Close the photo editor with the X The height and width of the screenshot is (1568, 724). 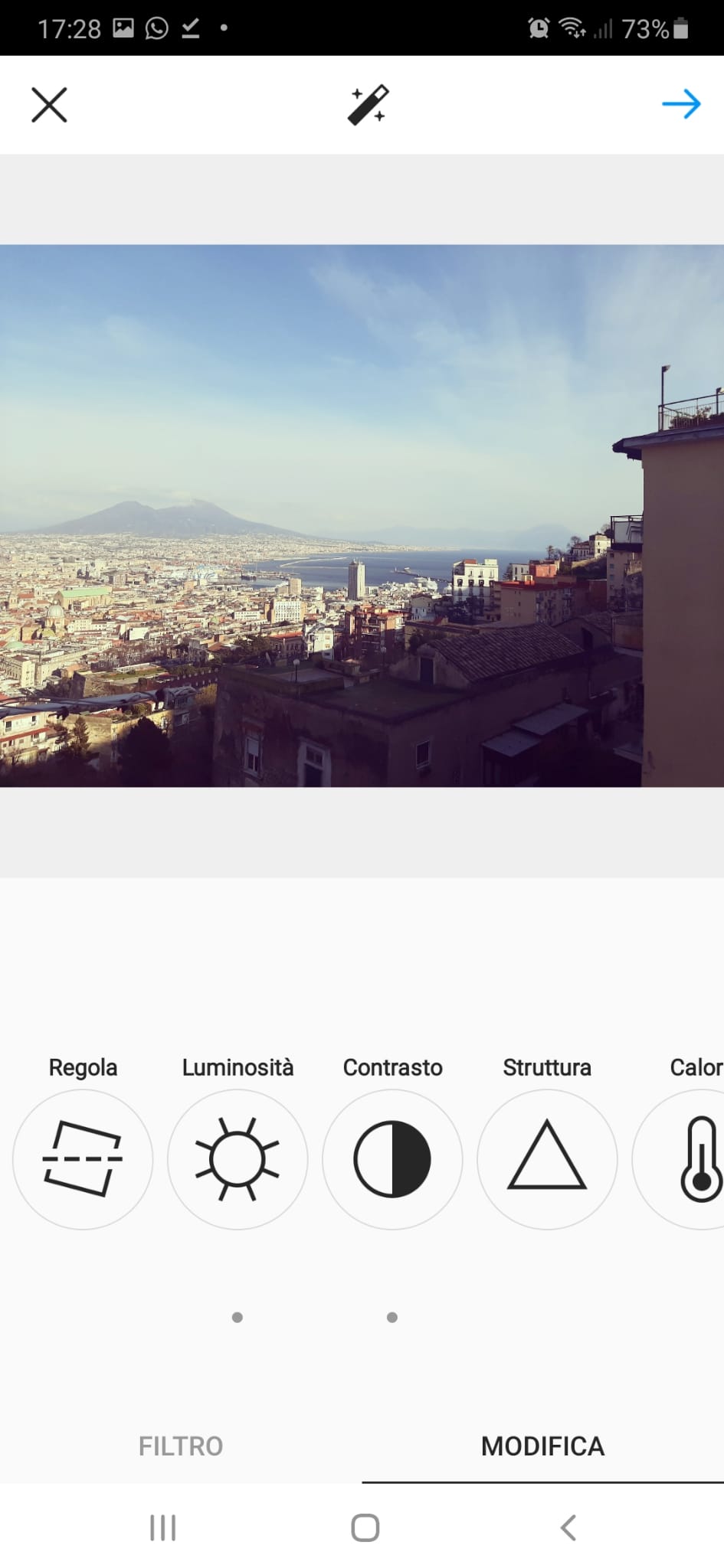49,105
